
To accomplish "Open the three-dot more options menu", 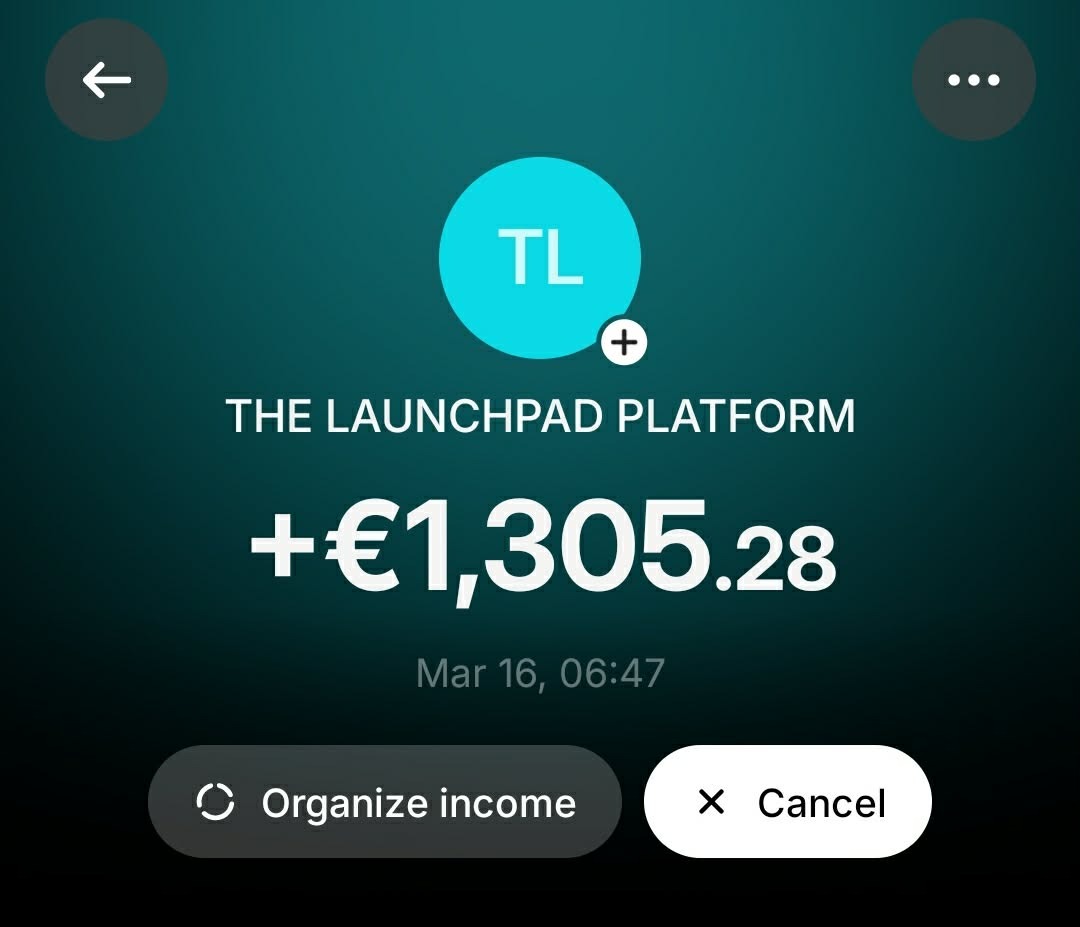I will click(x=973, y=80).
